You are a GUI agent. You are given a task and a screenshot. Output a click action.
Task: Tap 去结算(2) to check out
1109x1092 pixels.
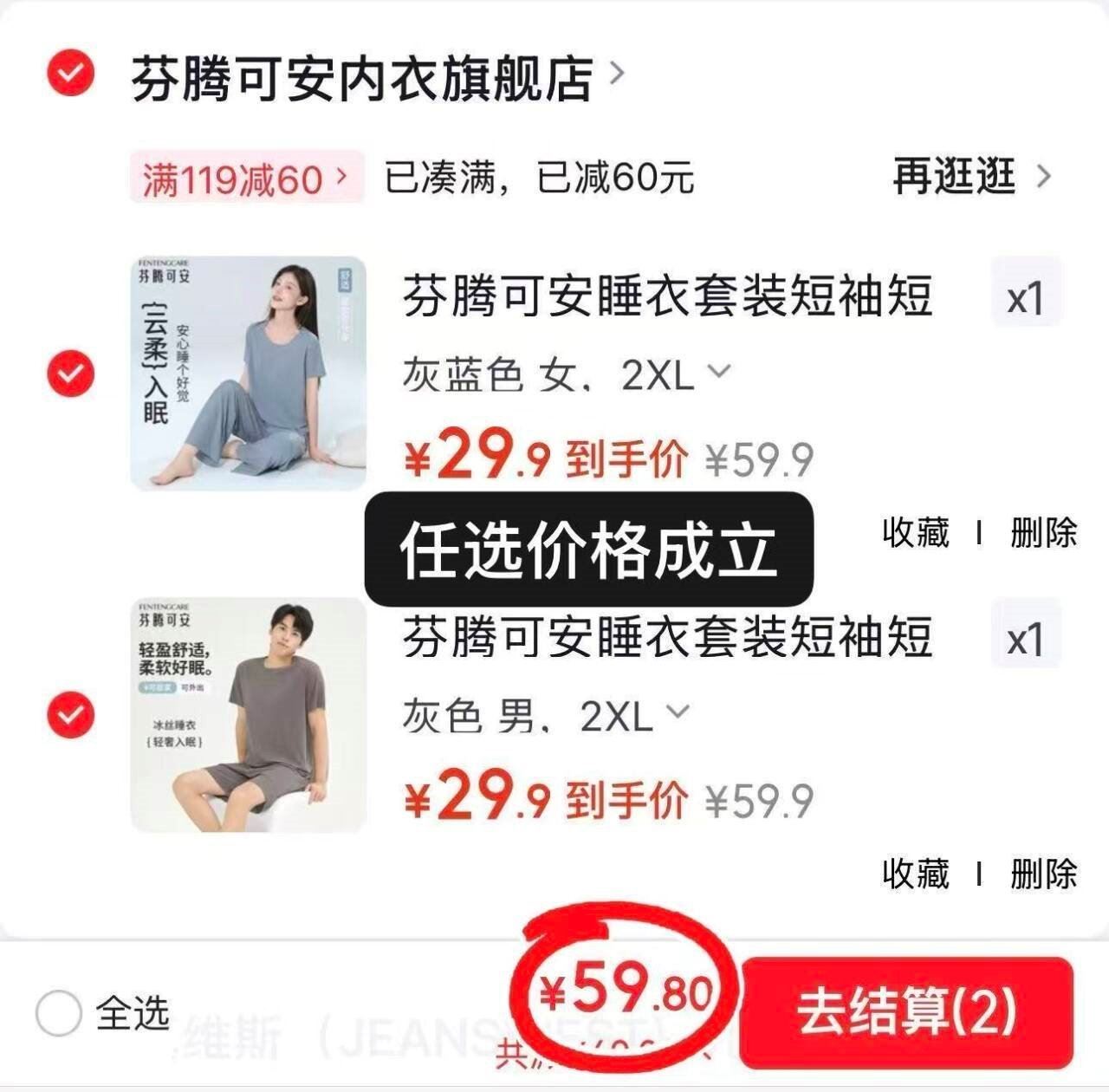905,1011
